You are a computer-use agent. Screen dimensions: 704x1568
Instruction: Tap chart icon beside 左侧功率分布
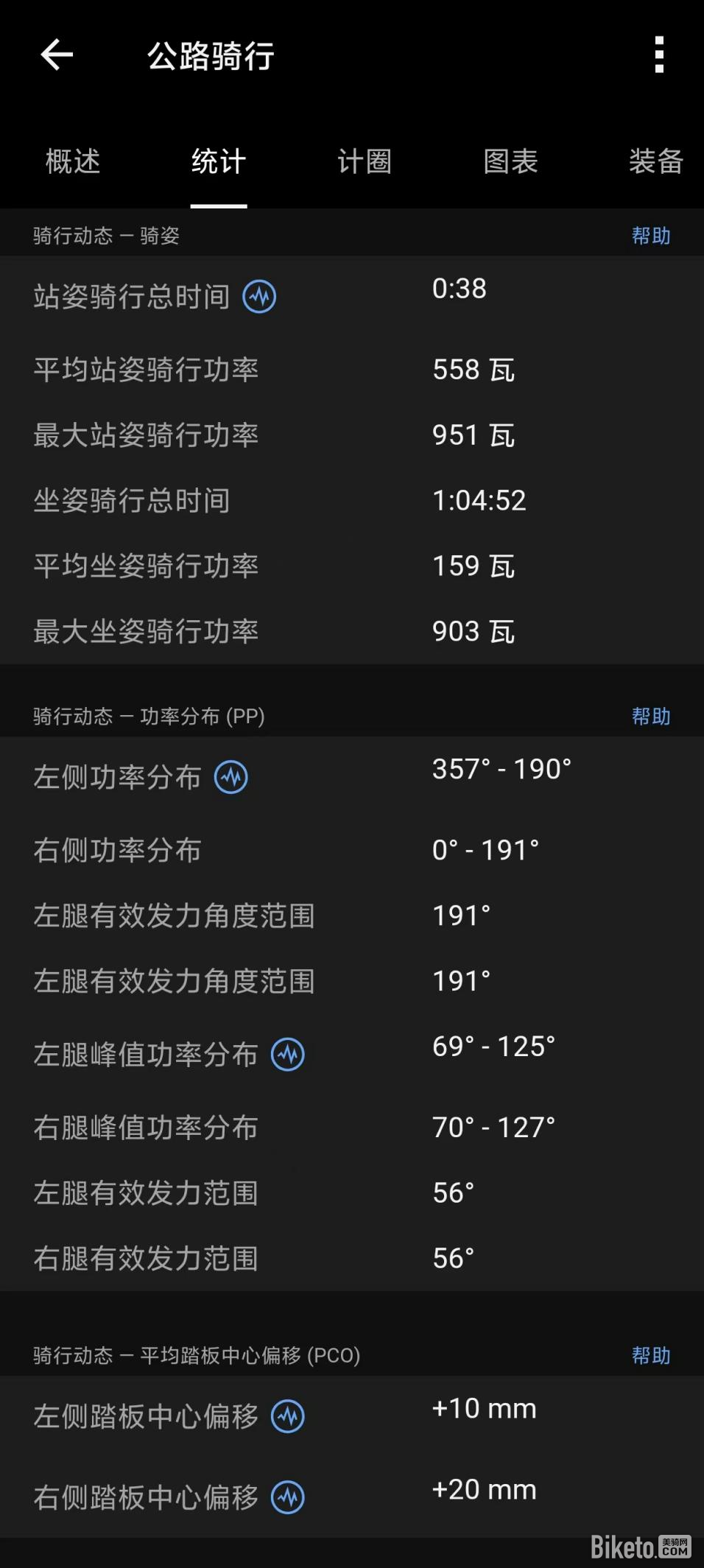(x=231, y=777)
